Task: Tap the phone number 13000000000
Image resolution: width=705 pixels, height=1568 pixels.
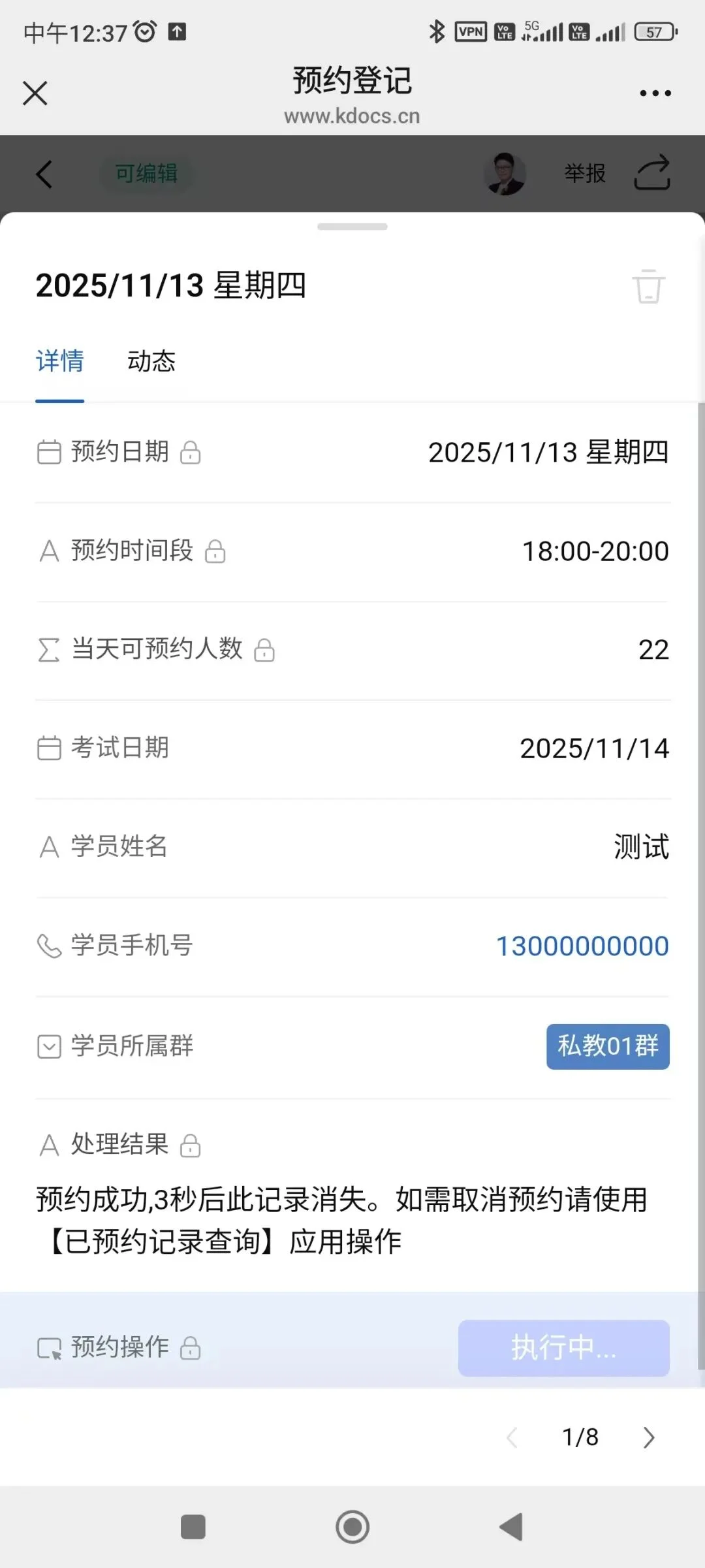Action: (x=582, y=946)
